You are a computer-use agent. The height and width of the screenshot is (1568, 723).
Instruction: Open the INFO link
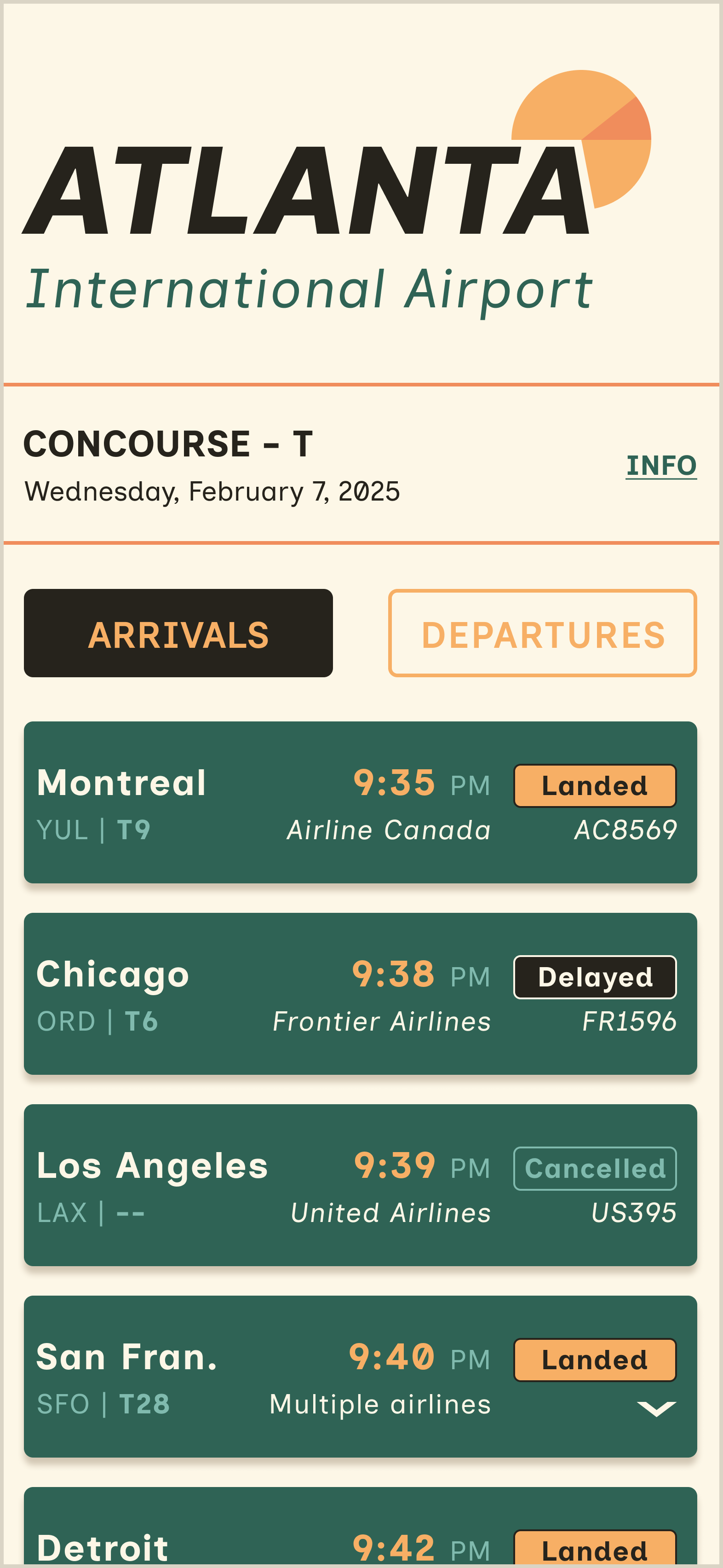(661, 466)
